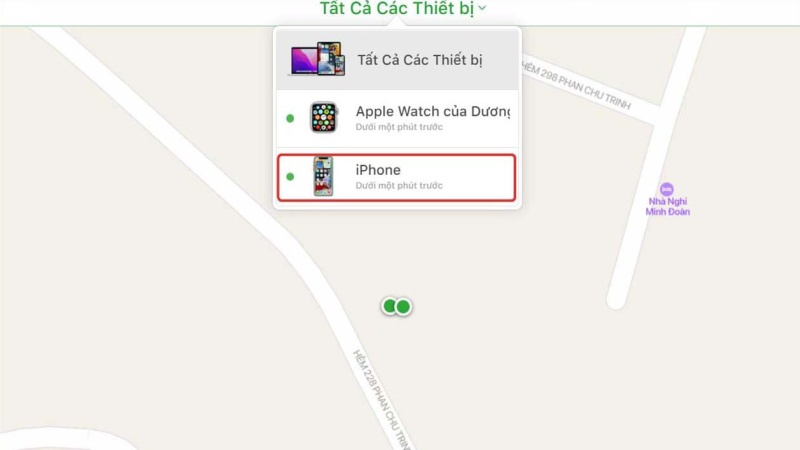Select Tất Cả Các Thiết bị in list
The image size is (800, 450).
(x=397, y=60)
